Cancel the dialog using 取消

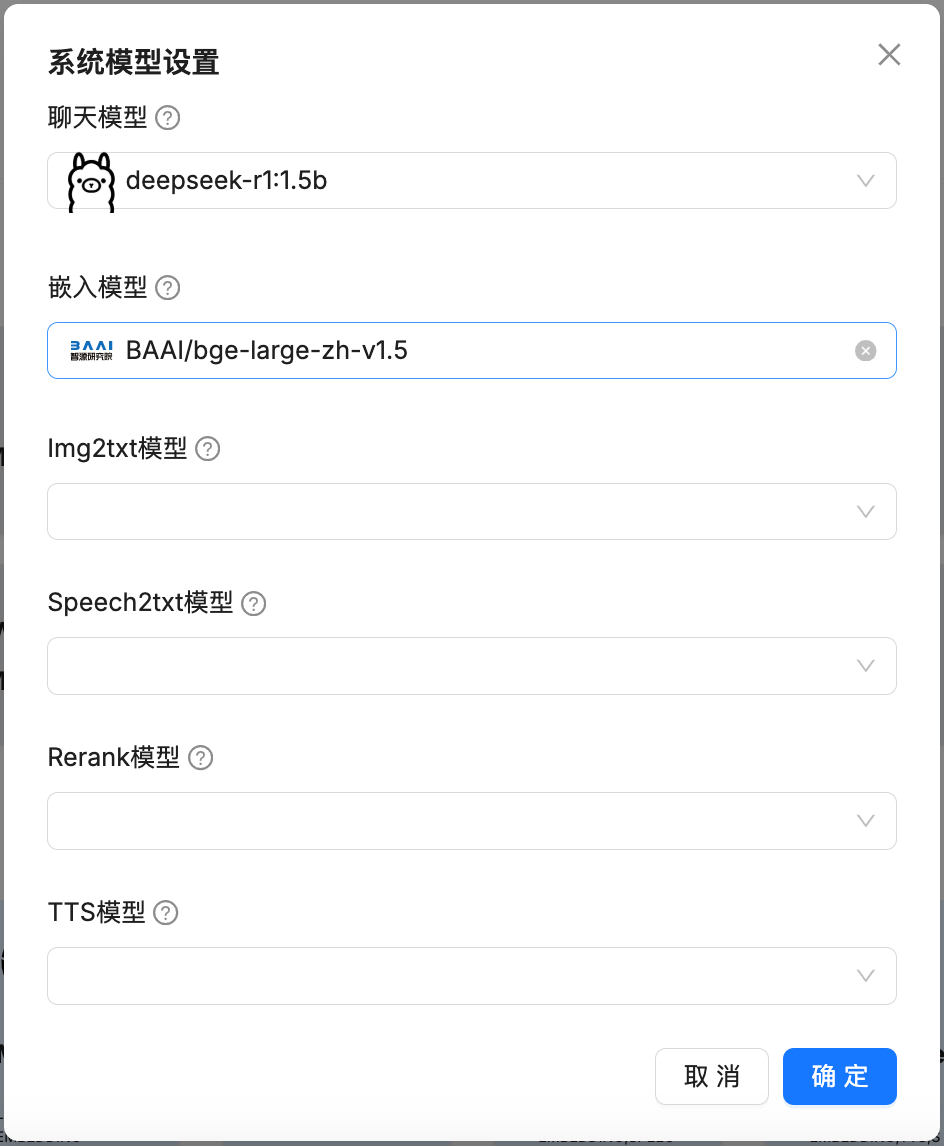point(711,1076)
